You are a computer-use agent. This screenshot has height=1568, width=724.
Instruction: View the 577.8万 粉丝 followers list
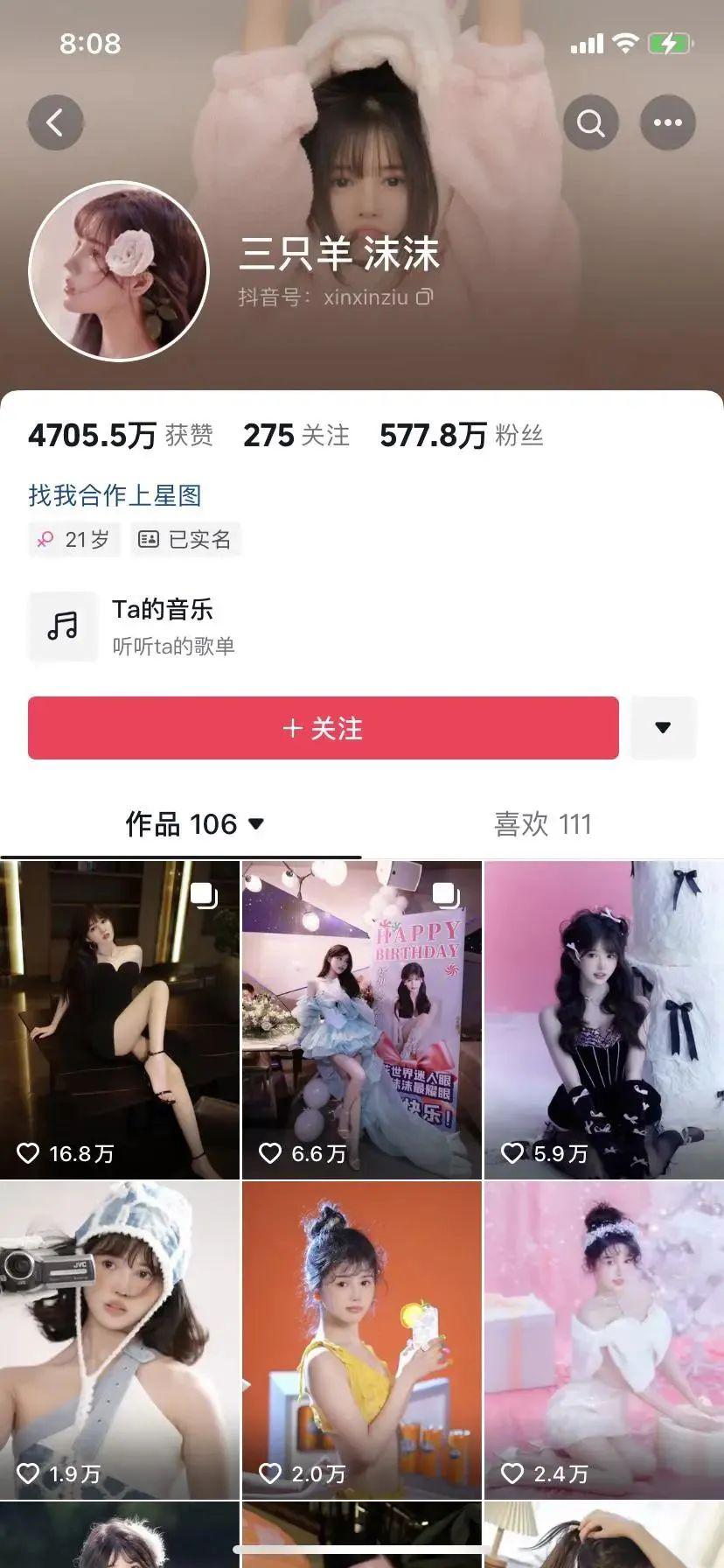[461, 435]
